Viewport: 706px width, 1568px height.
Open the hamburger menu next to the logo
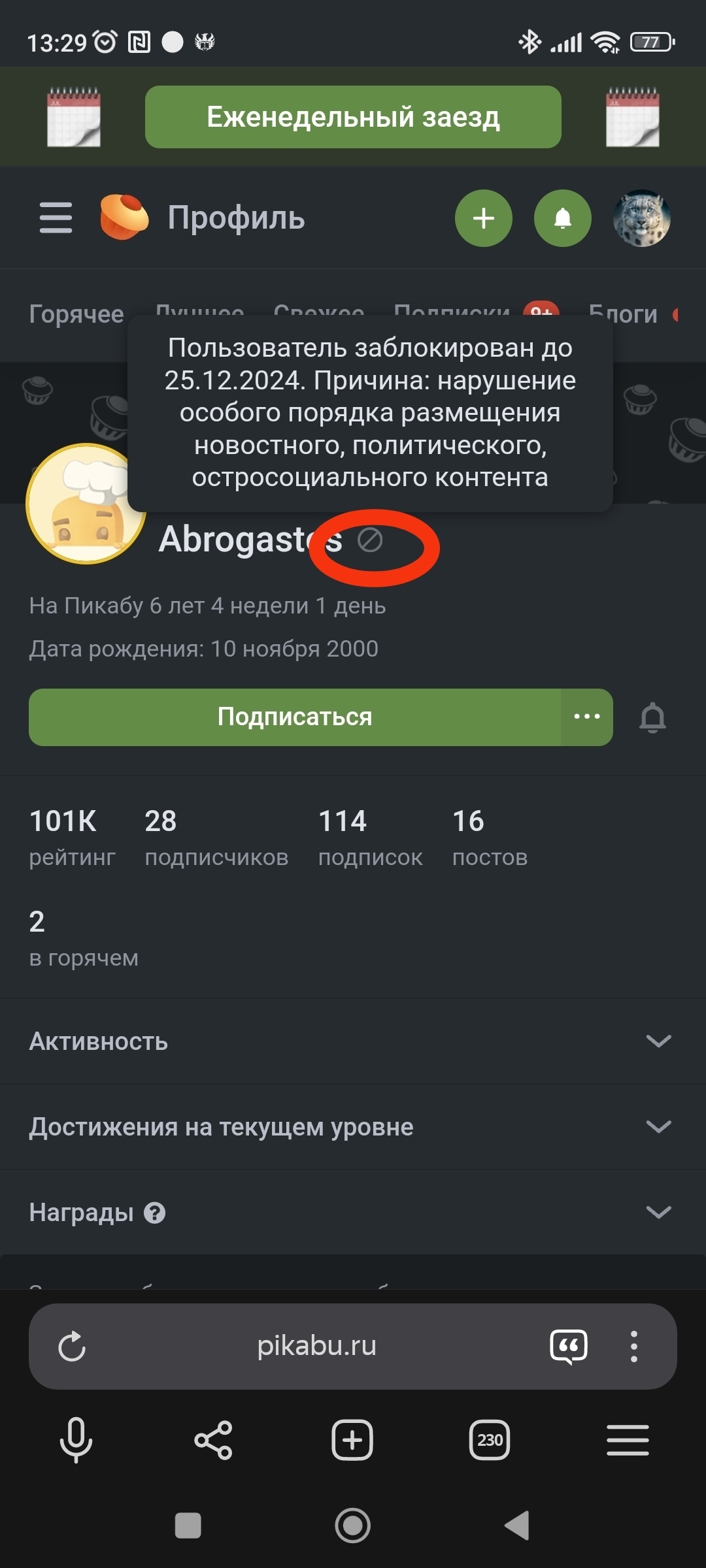click(56, 218)
